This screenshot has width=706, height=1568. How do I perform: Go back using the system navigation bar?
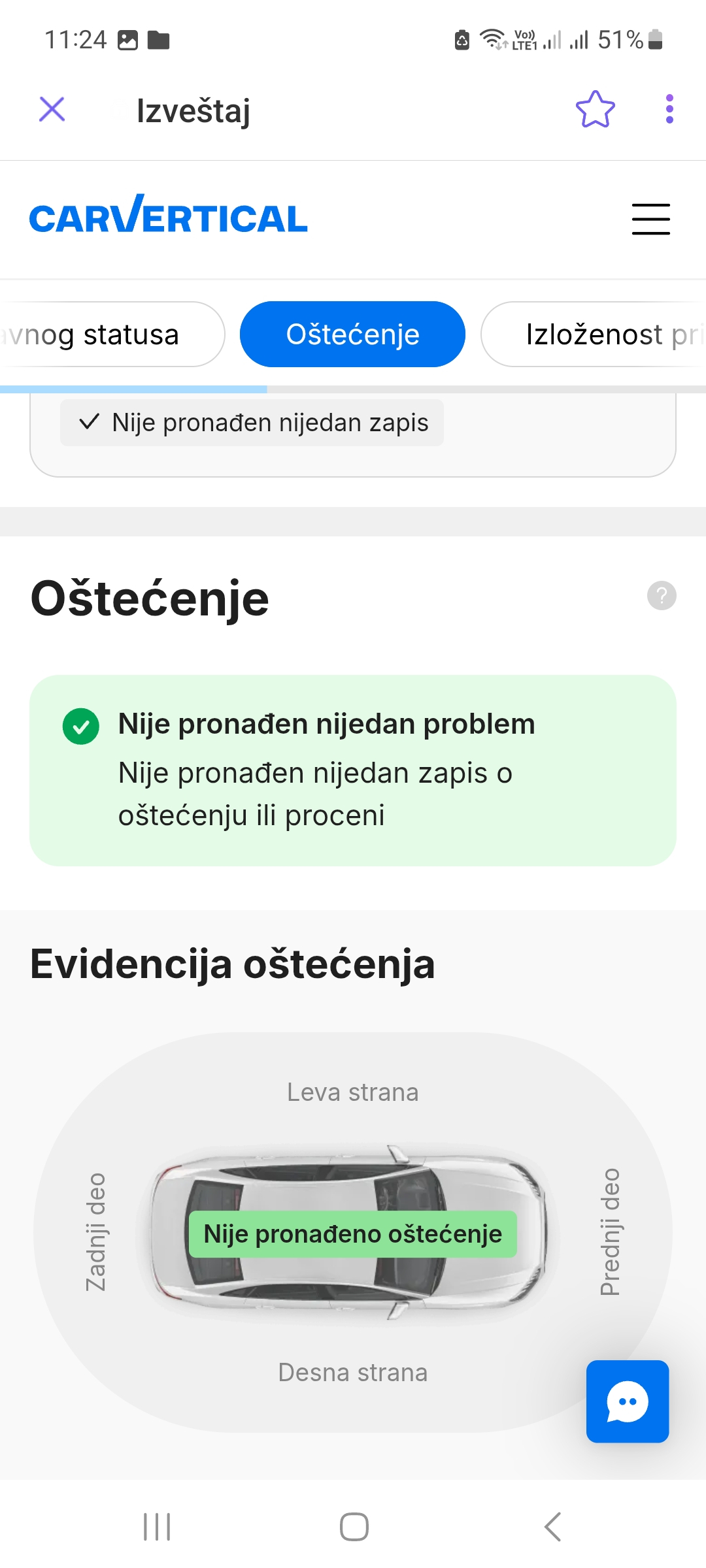(x=552, y=1527)
